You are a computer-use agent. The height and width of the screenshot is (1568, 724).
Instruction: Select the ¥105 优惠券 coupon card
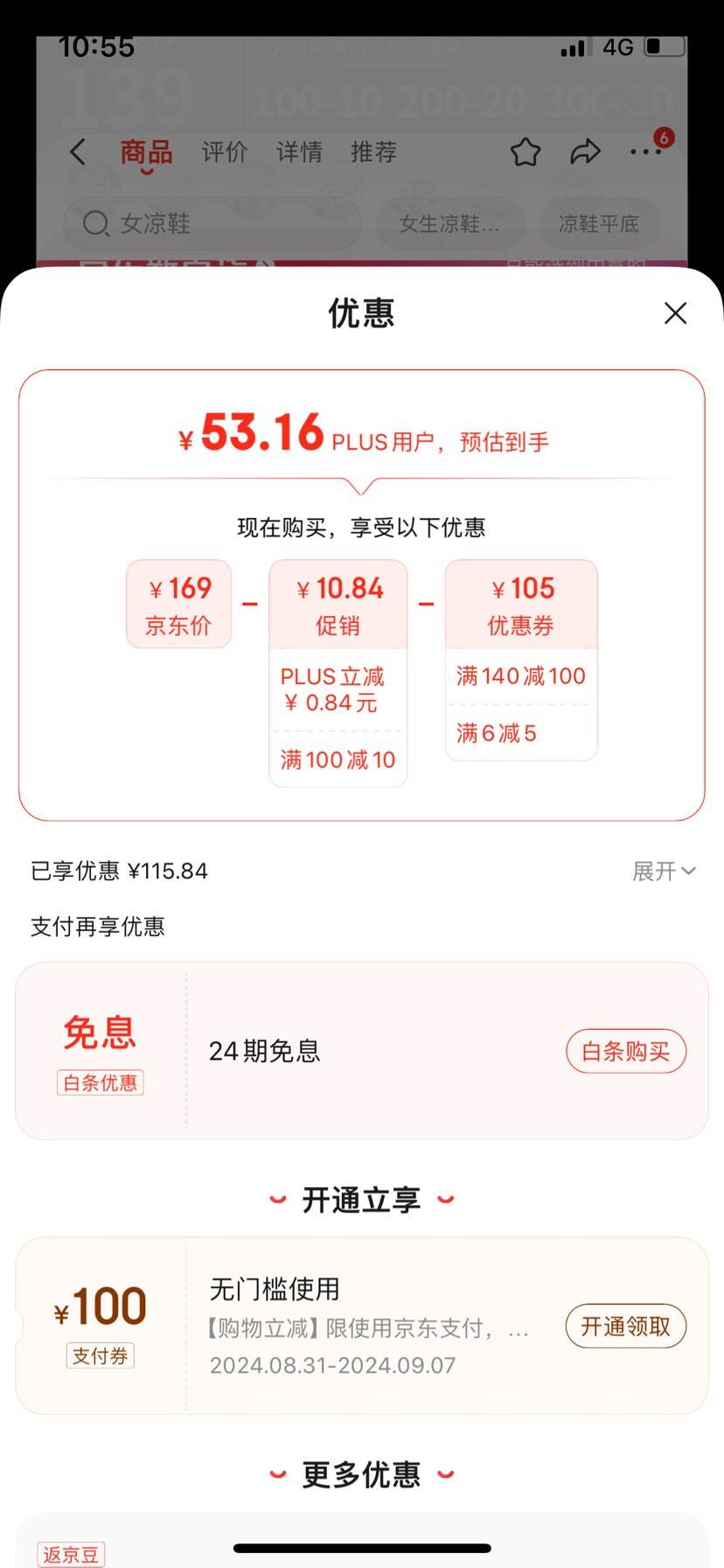[x=521, y=604]
